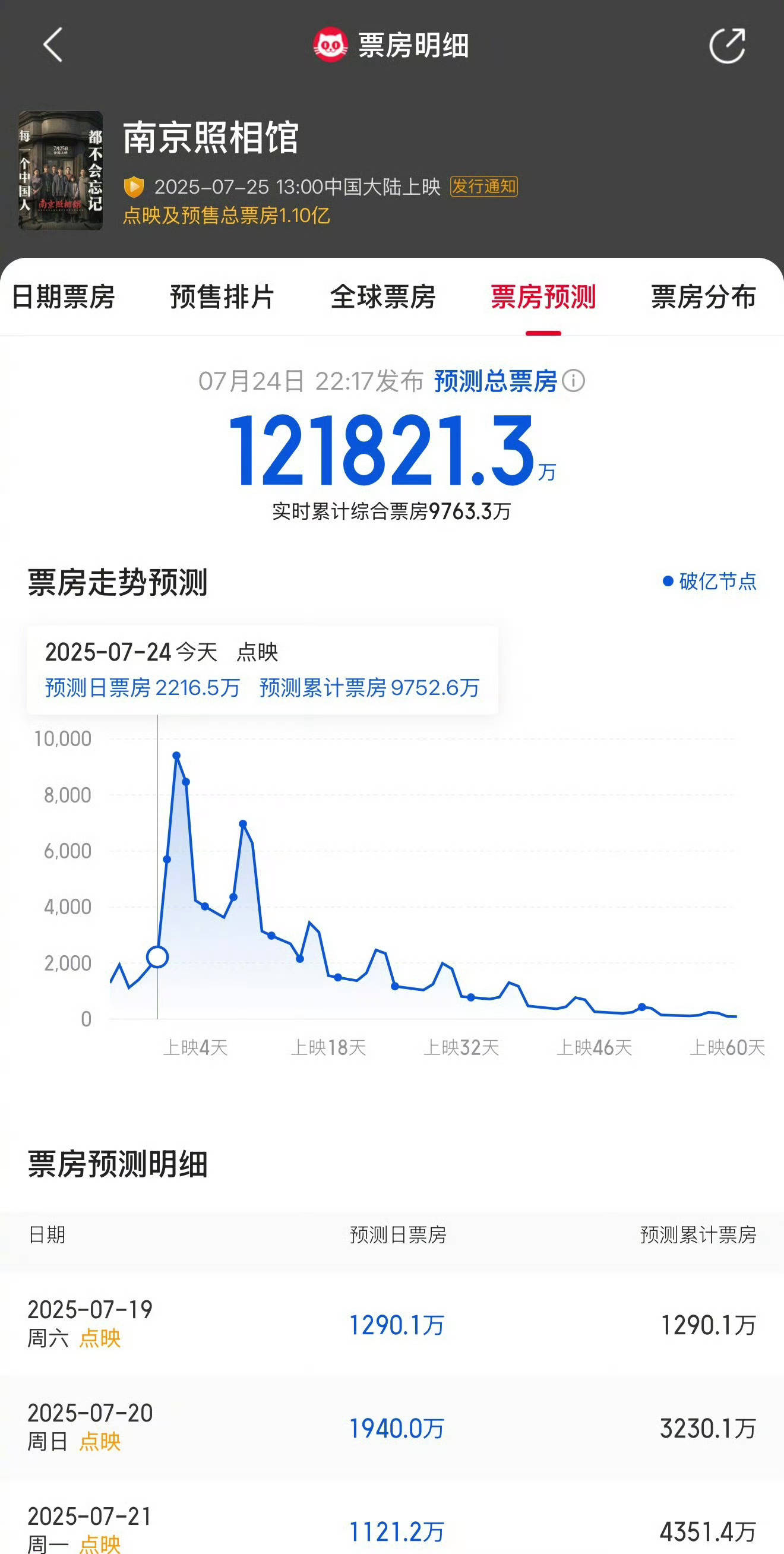Open the info icon beside 预测总票房
This screenshot has height=1554, width=784.
tap(574, 381)
